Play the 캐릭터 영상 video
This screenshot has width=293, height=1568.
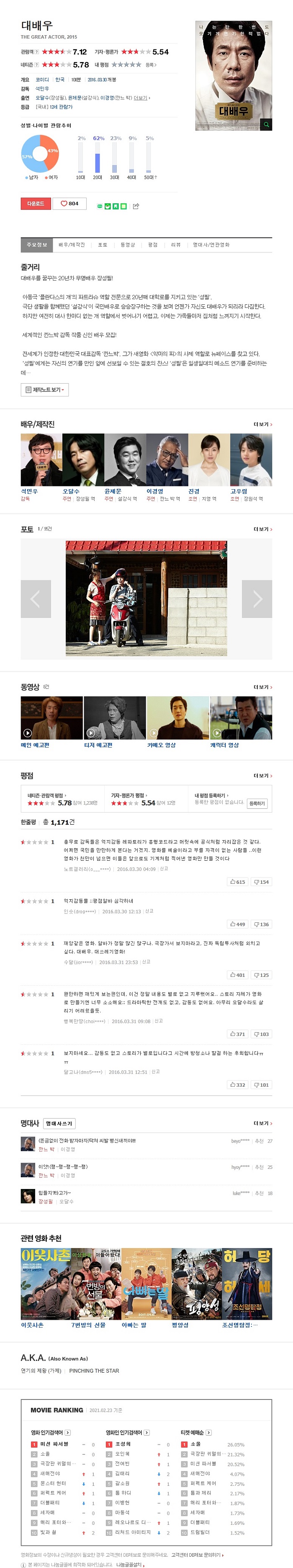click(241, 718)
